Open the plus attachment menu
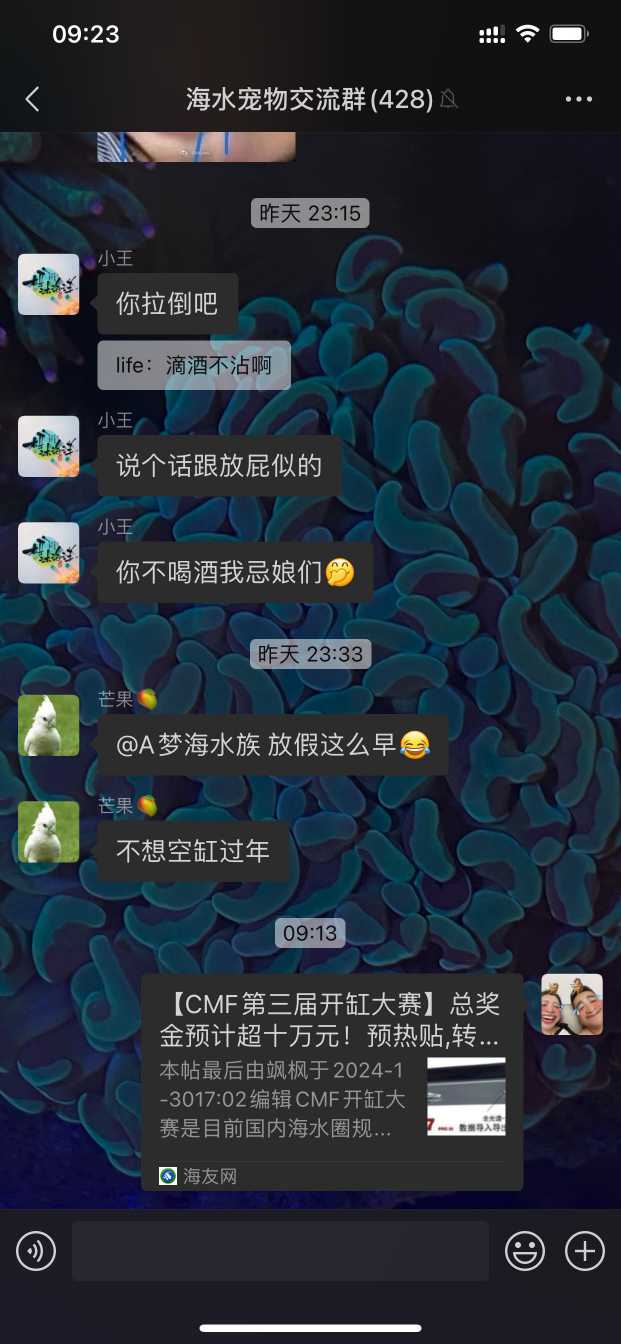 (585, 1250)
